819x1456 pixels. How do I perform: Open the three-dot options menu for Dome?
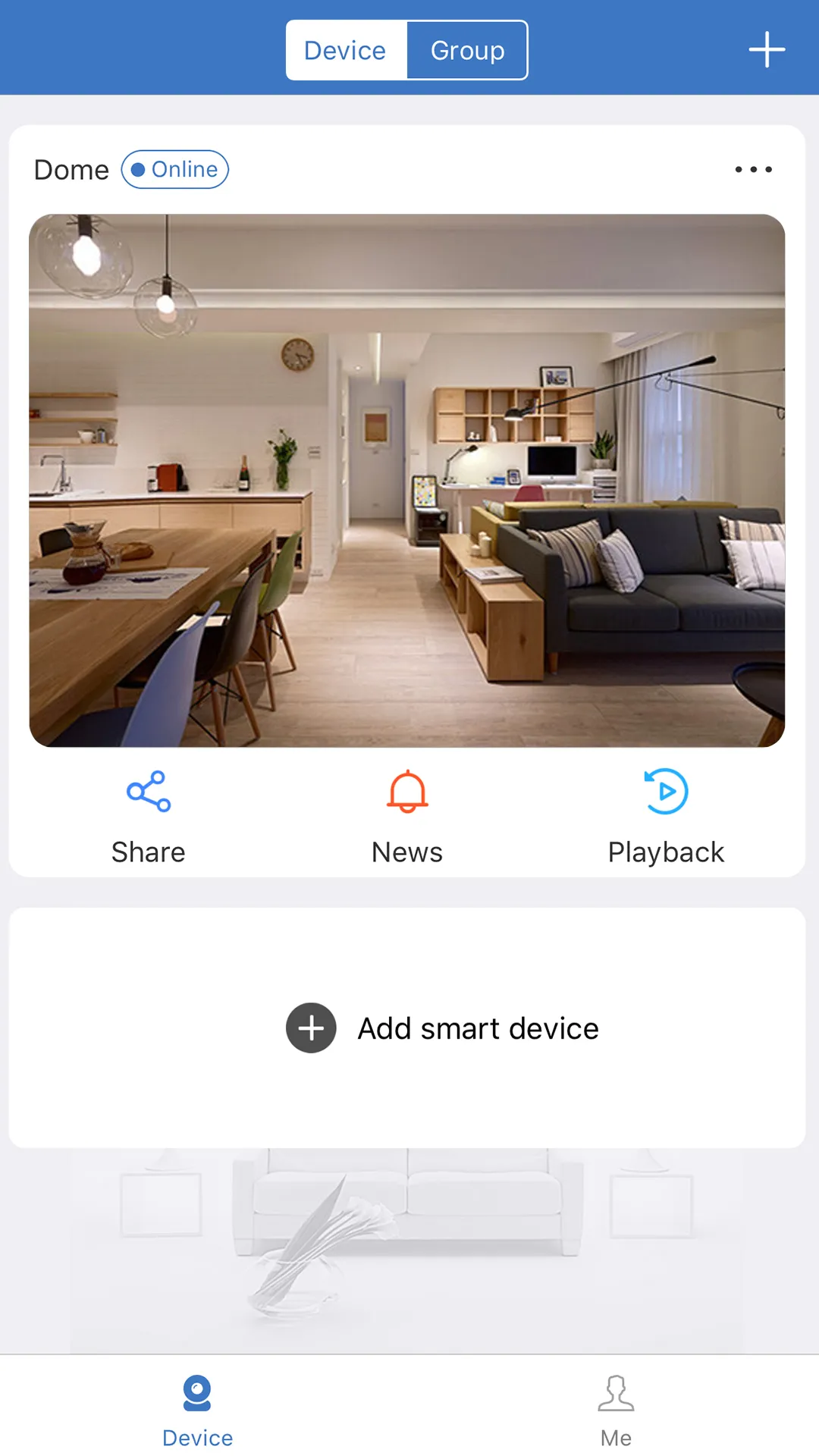752,169
